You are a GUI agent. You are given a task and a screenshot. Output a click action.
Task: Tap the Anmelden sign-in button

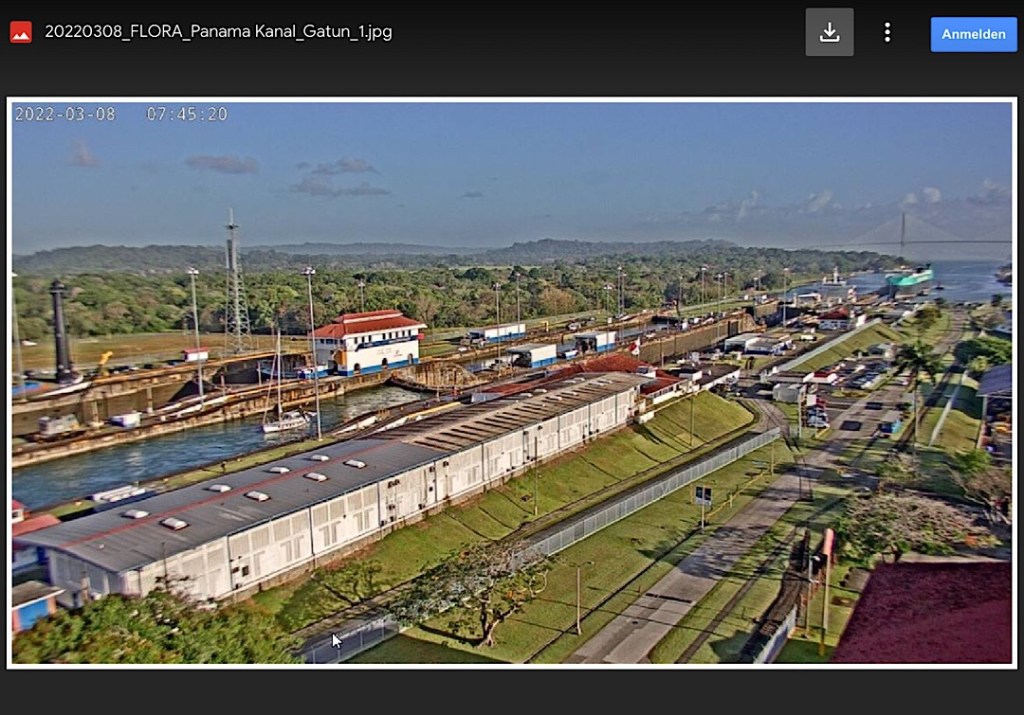point(973,34)
